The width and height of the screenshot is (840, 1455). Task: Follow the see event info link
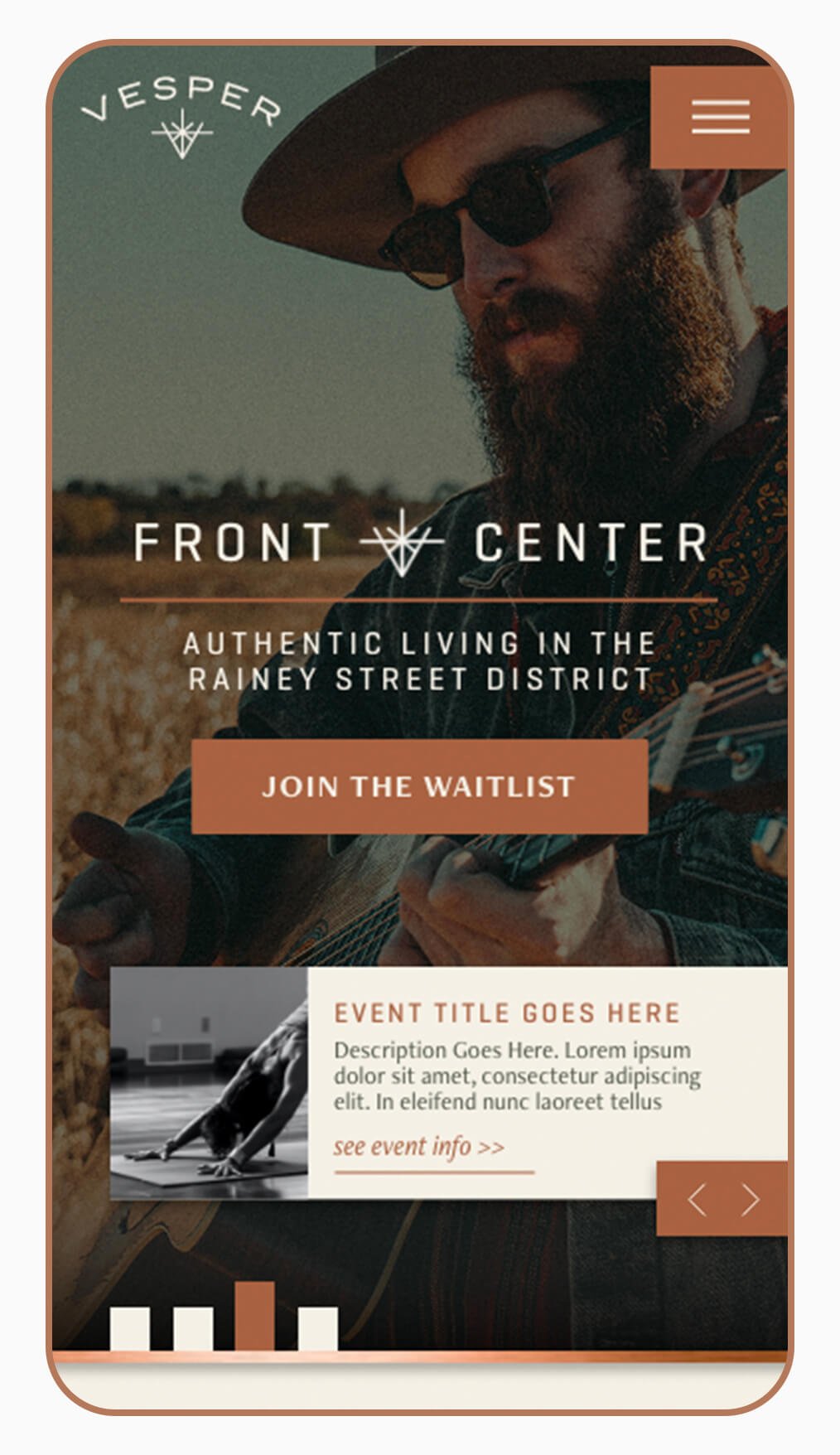(x=419, y=1148)
